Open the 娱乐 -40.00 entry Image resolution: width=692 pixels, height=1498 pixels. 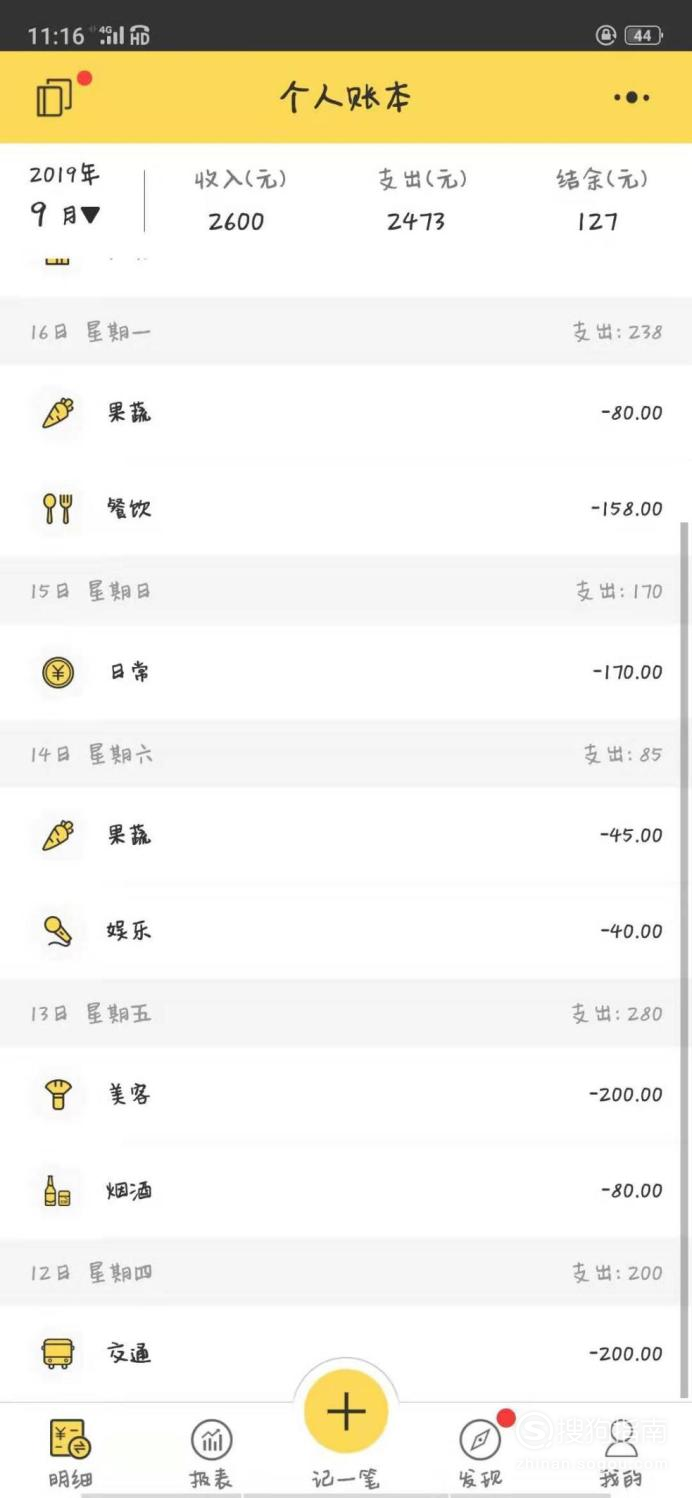pos(346,931)
